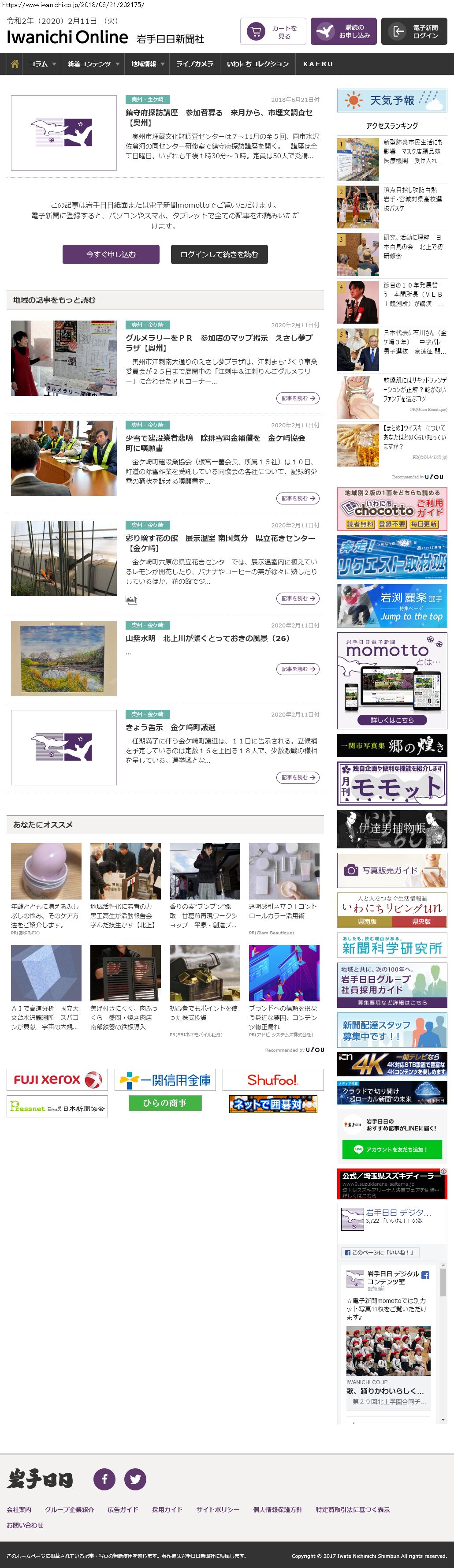The height and width of the screenshot is (1568, 454).
Task: Tap the カートを見る button
Action: [x=273, y=32]
